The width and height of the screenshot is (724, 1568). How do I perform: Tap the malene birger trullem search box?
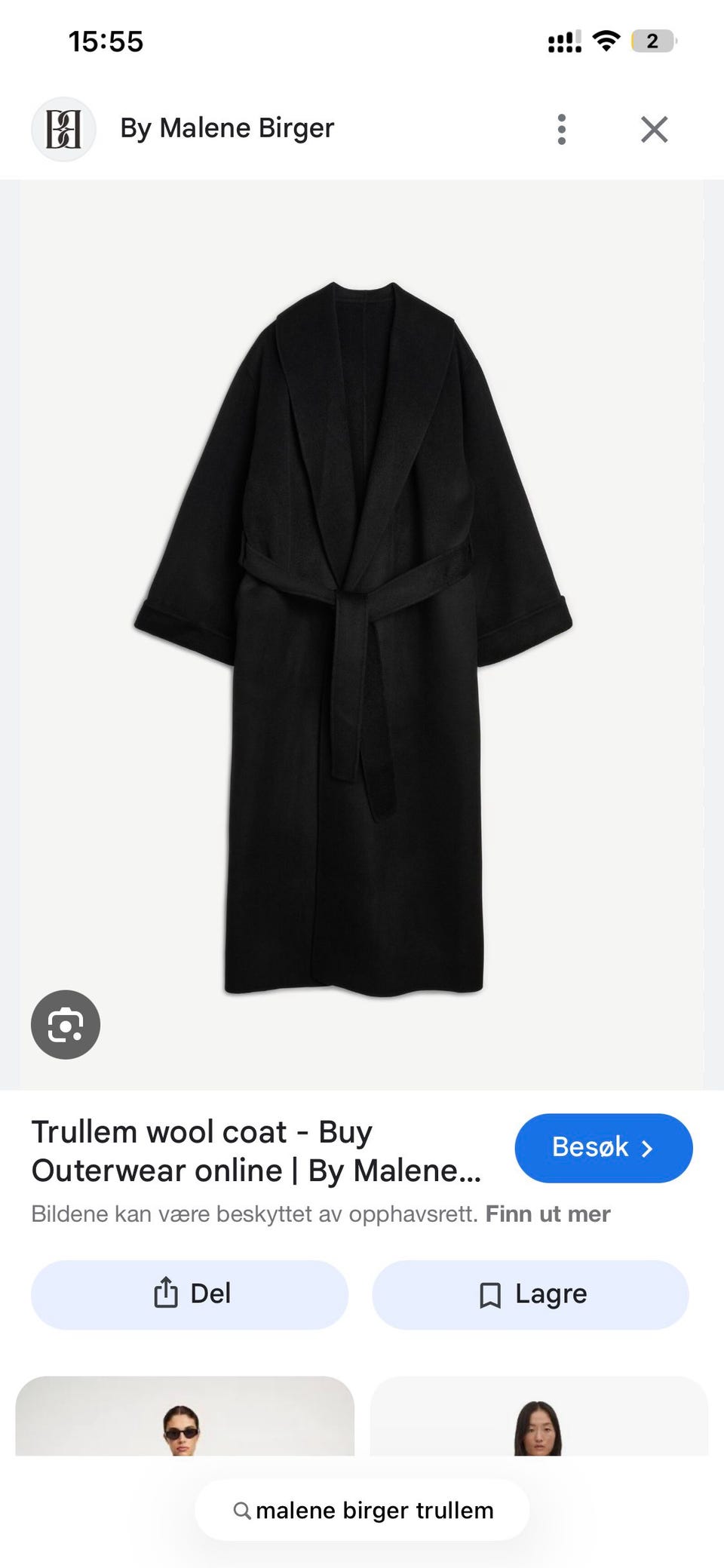tap(363, 1510)
